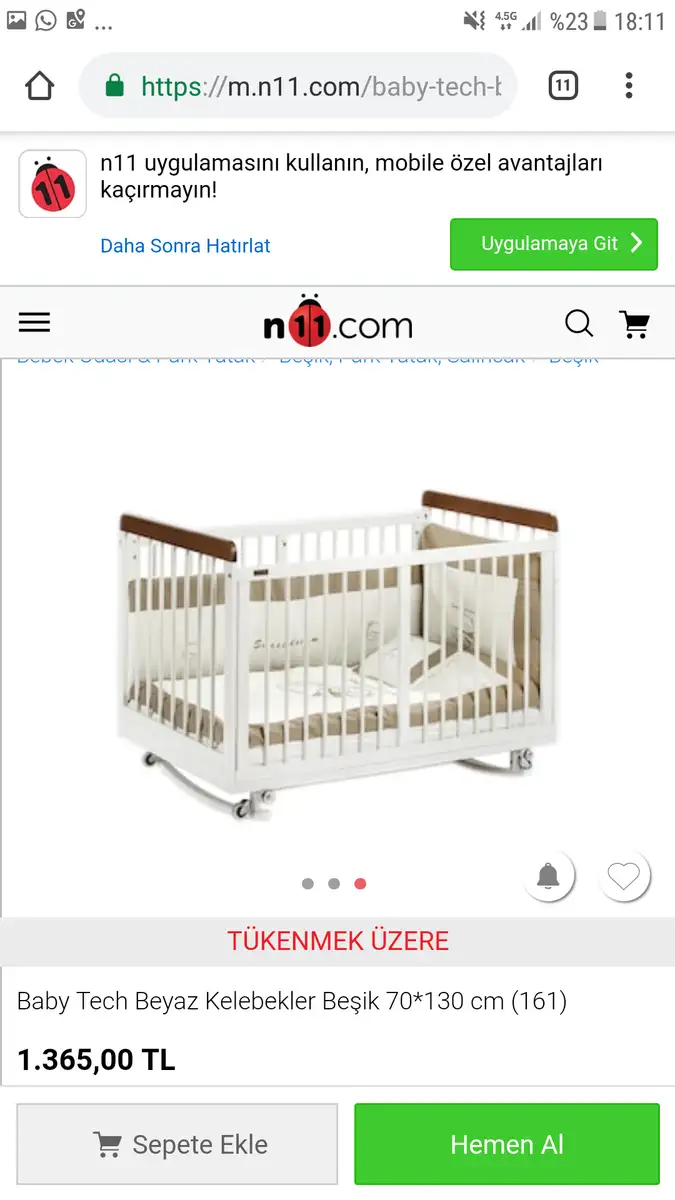
Task: Tap Uygulamaya Git to open the app
Action: (554, 244)
